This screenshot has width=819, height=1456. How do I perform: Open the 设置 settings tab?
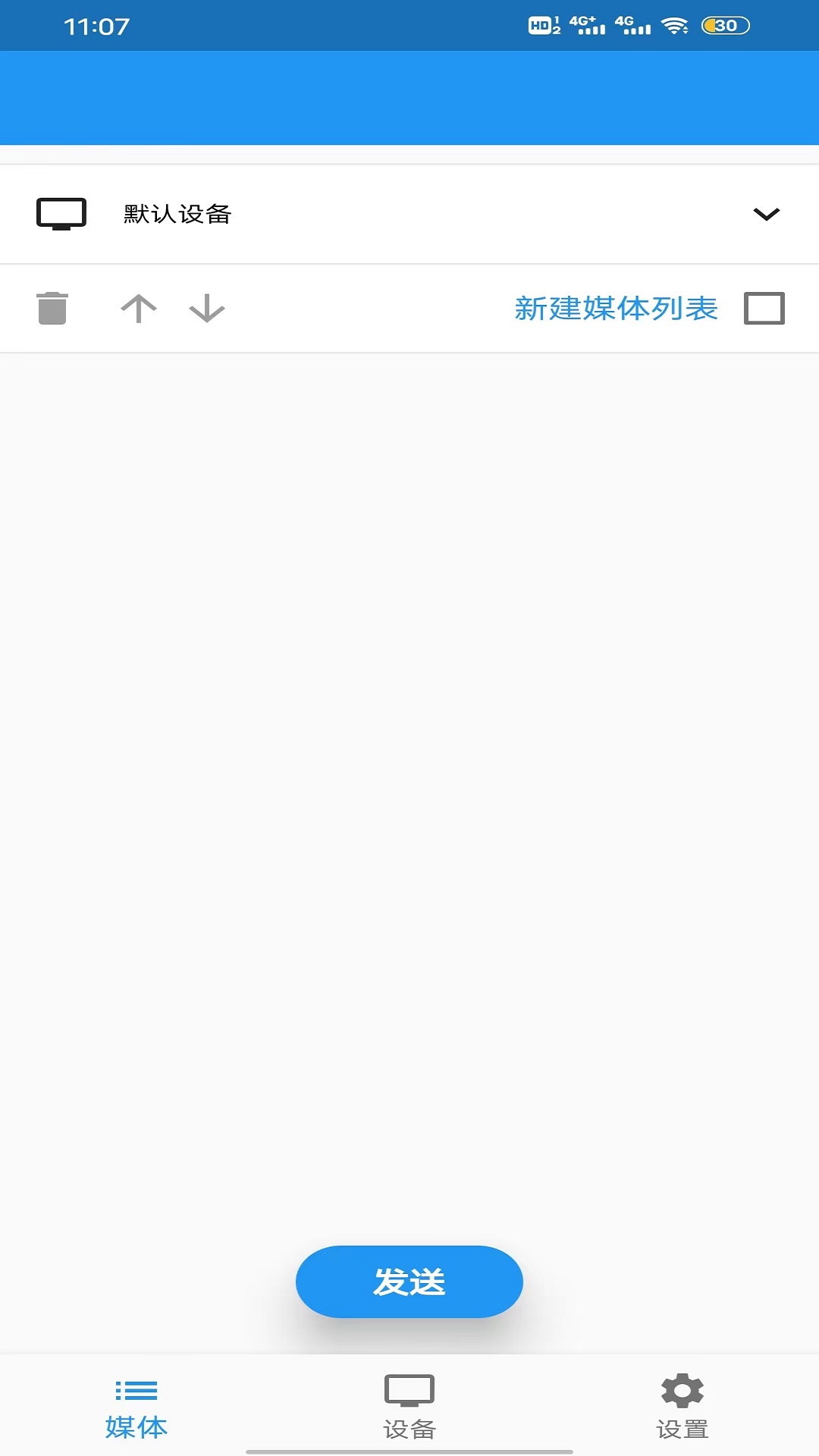pos(682,1407)
